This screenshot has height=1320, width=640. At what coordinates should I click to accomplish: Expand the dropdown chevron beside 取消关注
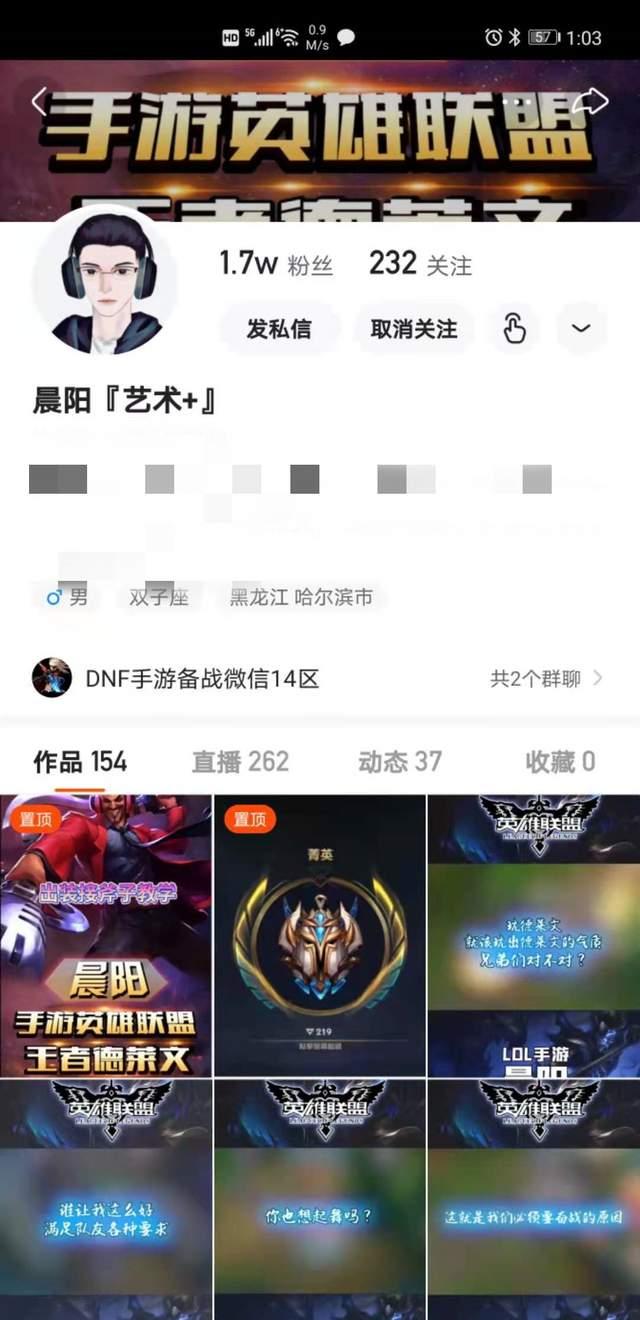point(581,329)
